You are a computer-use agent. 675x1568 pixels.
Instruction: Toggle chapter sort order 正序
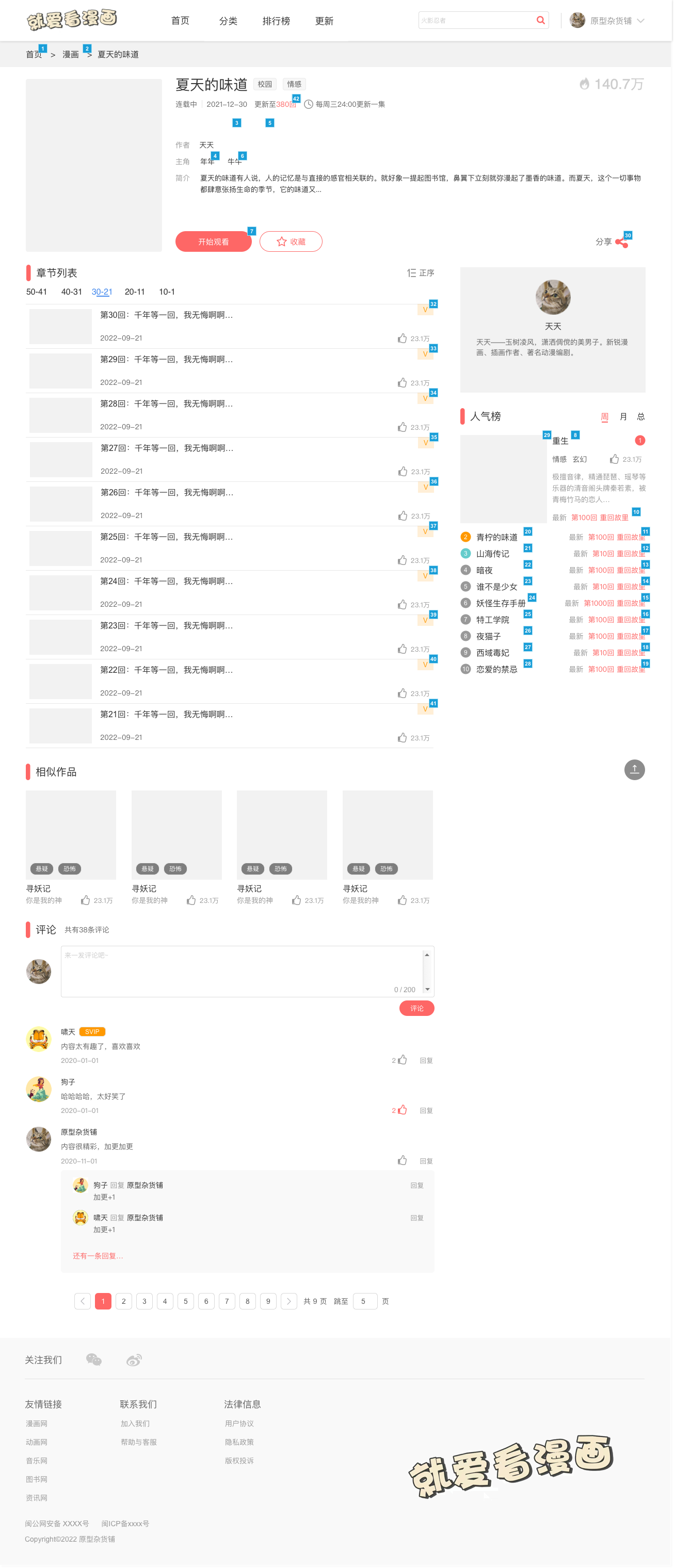420,273
